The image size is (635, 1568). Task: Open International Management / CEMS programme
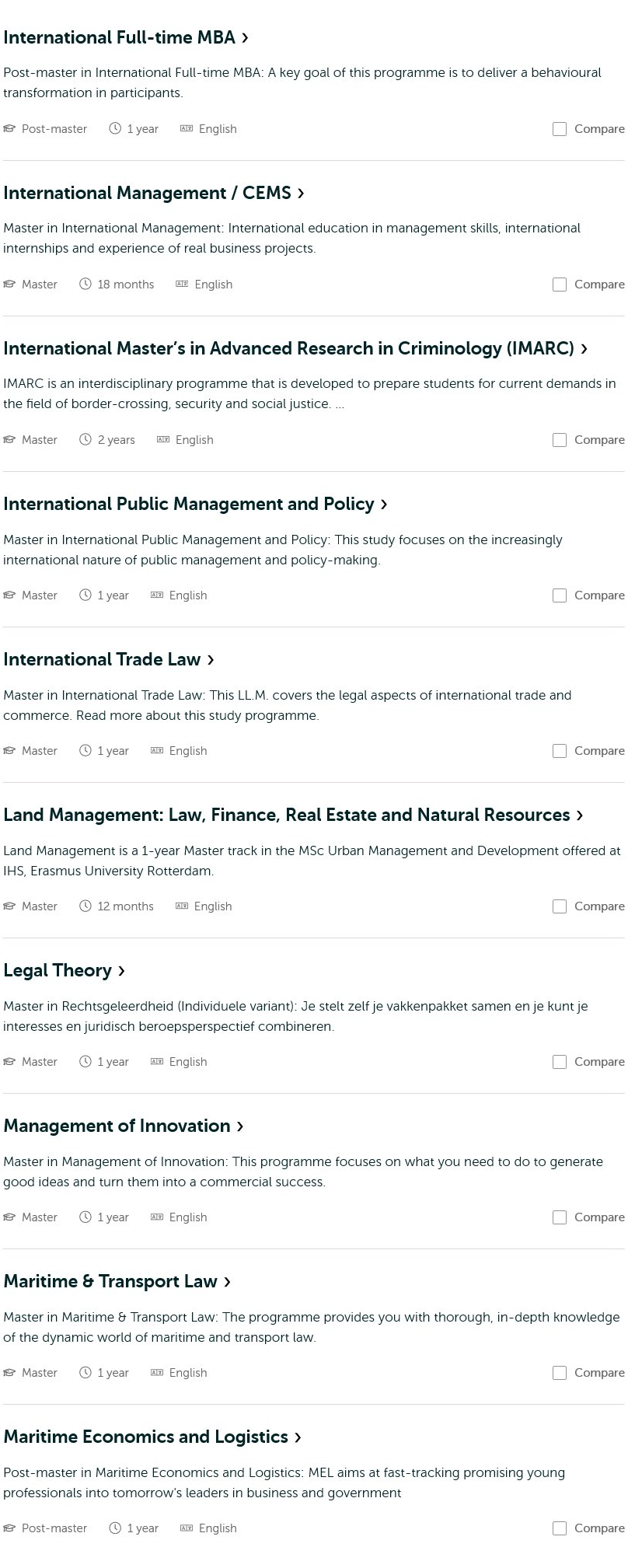click(x=154, y=193)
